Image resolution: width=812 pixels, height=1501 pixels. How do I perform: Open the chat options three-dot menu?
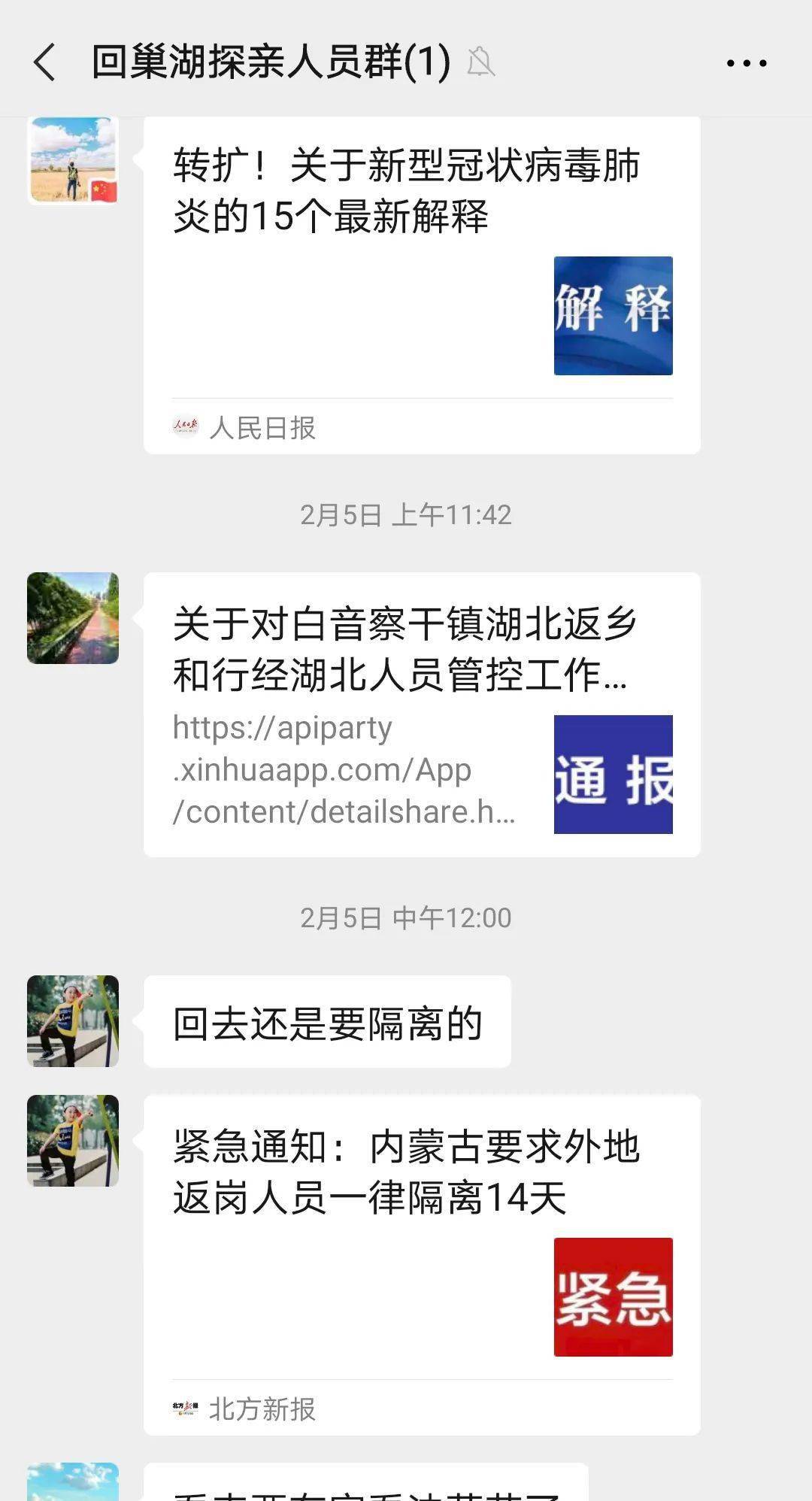(747, 63)
